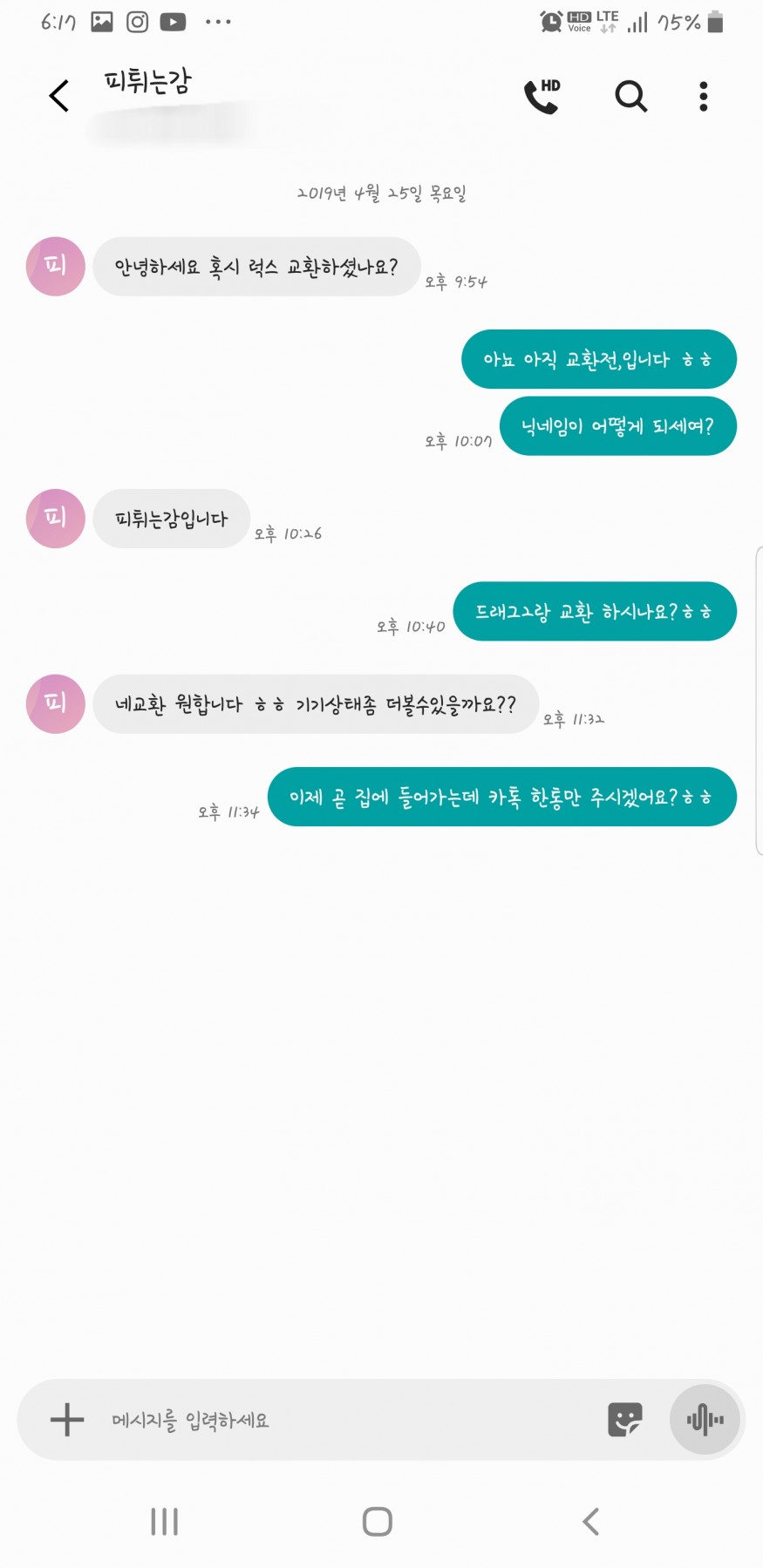Call 피튀는감 with HD voice

(x=542, y=96)
